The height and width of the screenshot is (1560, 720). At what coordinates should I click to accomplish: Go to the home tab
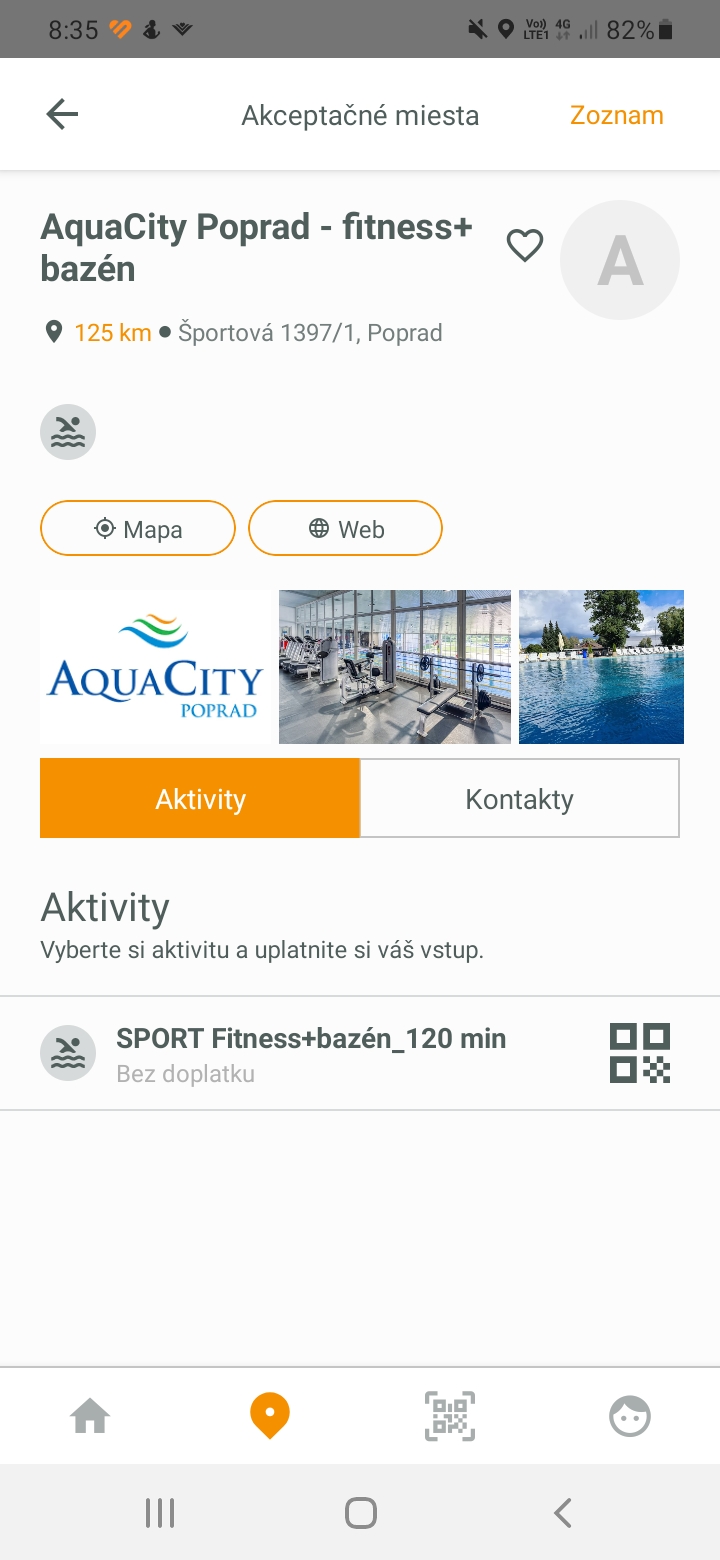pyautogui.click(x=90, y=1416)
